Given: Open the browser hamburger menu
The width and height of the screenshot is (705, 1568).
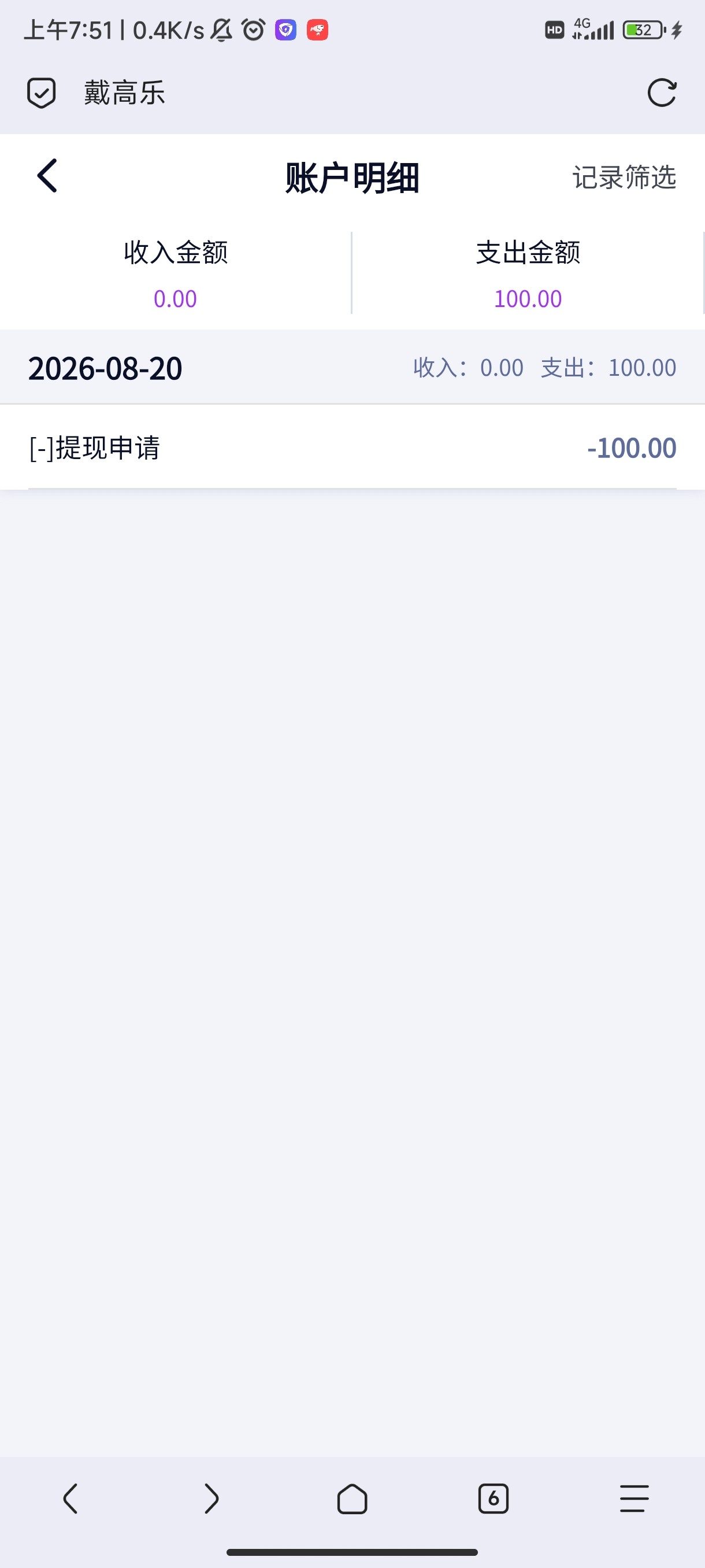Looking at the screenshot, I should 634,1498.
